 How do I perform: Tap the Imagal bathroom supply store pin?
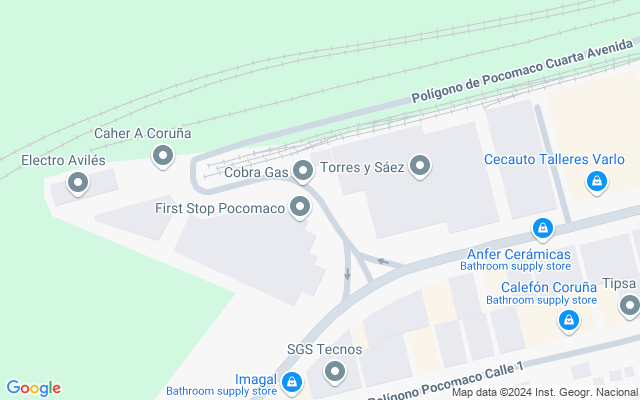[292, 381]
